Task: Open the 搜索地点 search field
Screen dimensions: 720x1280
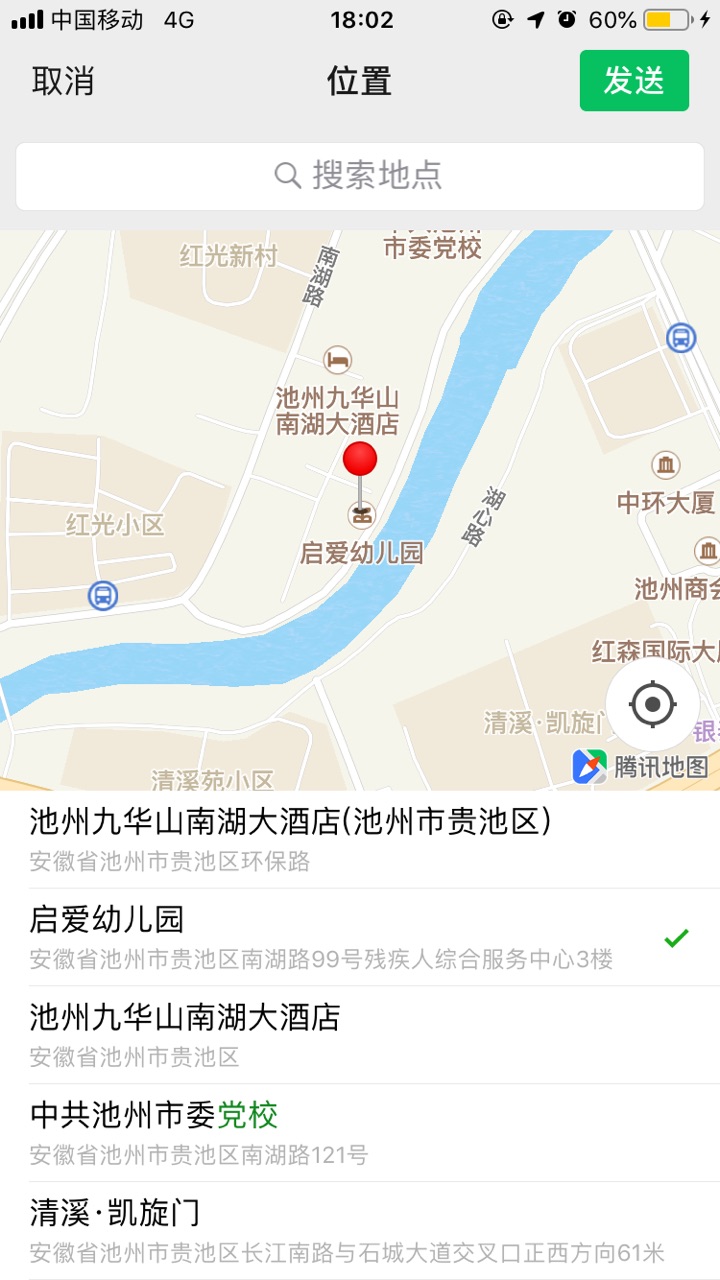Action: click(x=360, y=176)
